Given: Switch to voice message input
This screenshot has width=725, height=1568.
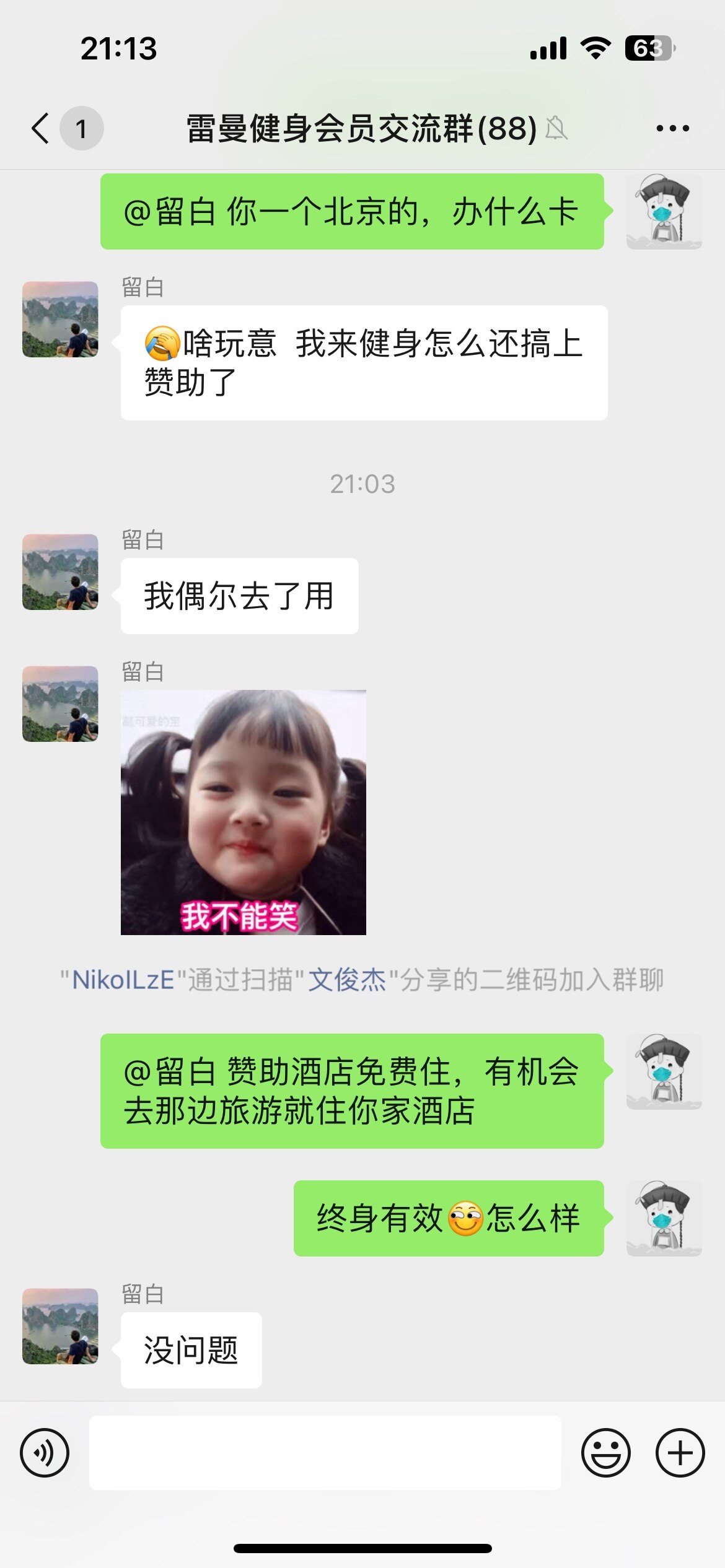Looking at the screenshot, I should (x=45, y=1453).
